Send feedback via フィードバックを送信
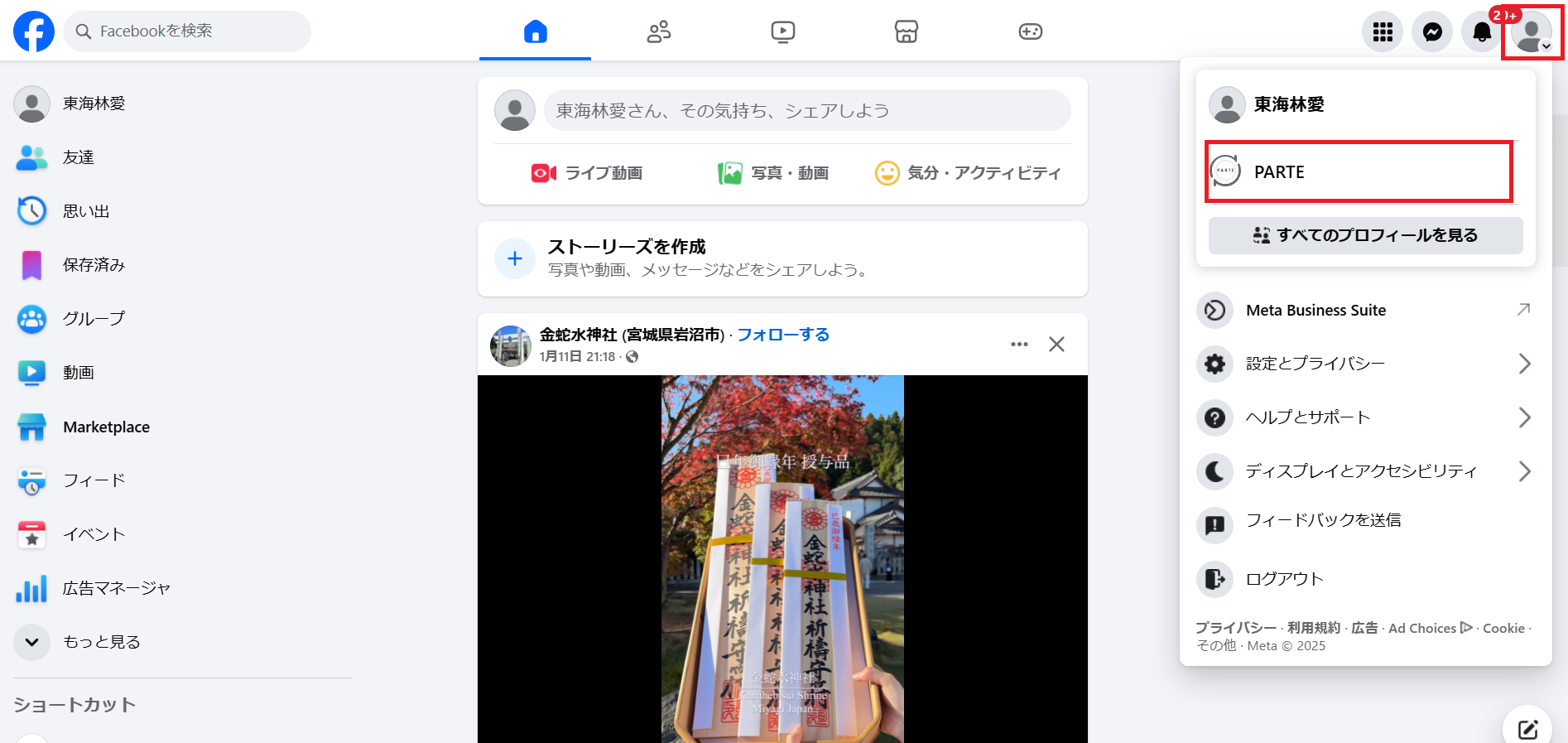 coord(1322,520)
